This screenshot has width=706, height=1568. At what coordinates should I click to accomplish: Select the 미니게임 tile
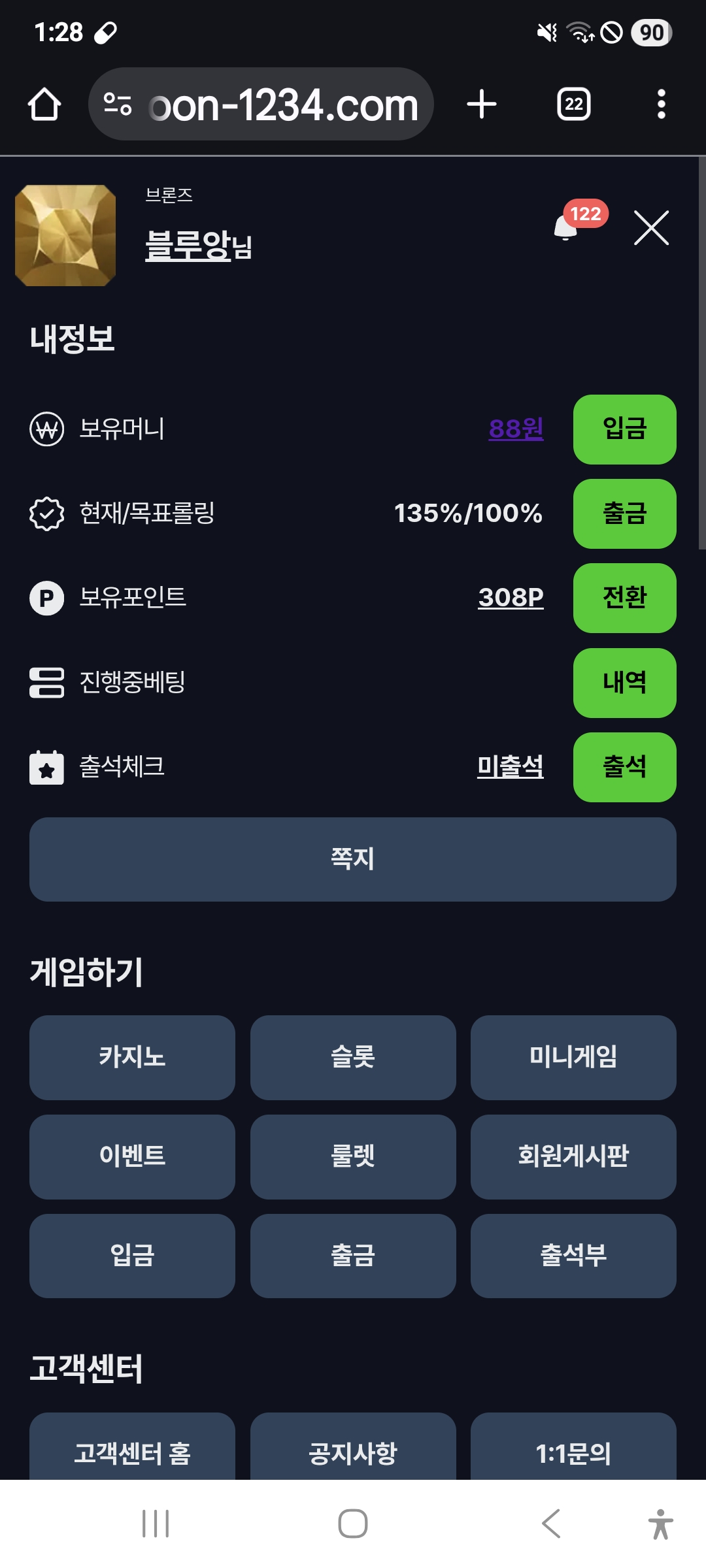(573, 1057)
